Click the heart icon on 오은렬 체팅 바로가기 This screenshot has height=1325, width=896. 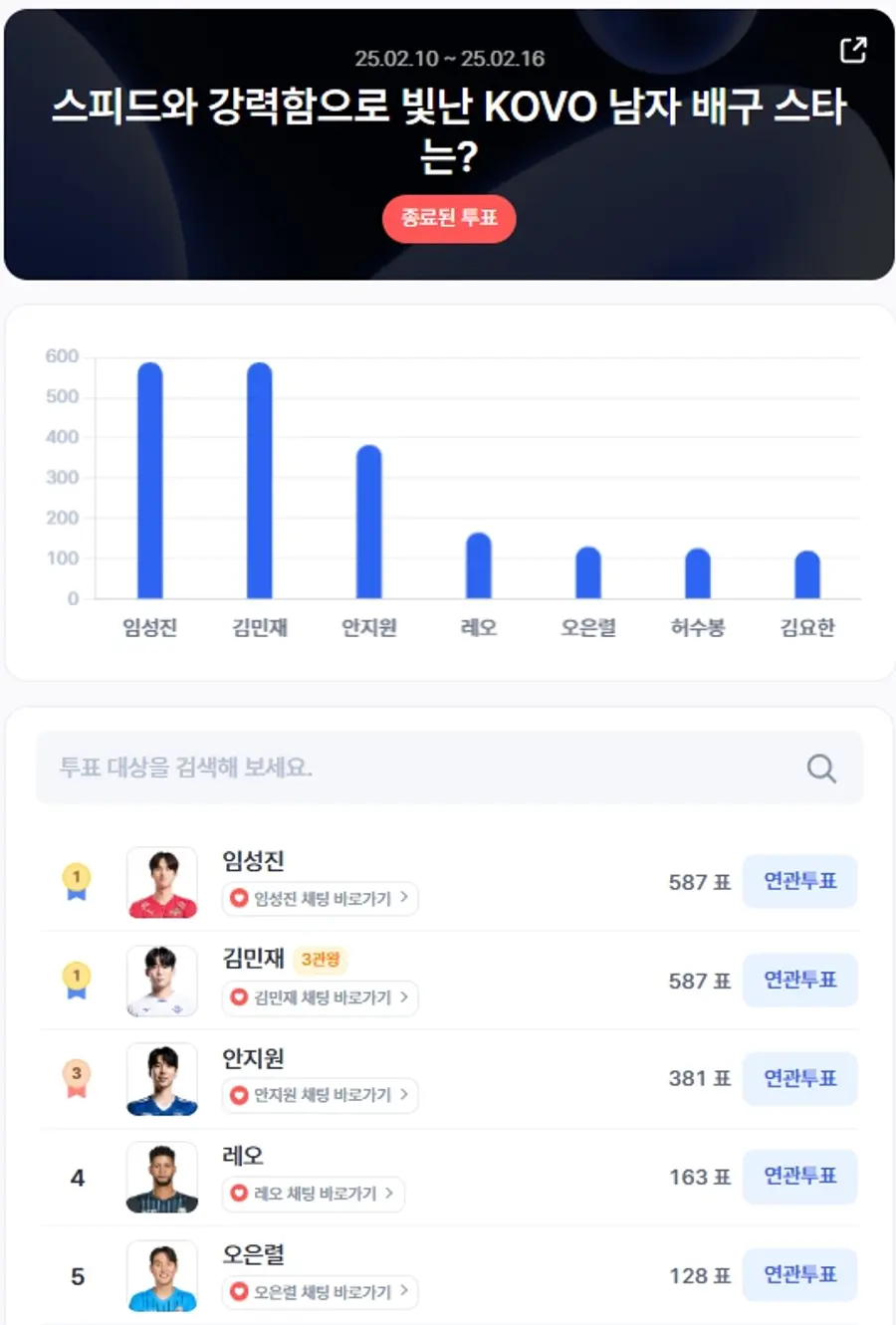click(239, 1292)
